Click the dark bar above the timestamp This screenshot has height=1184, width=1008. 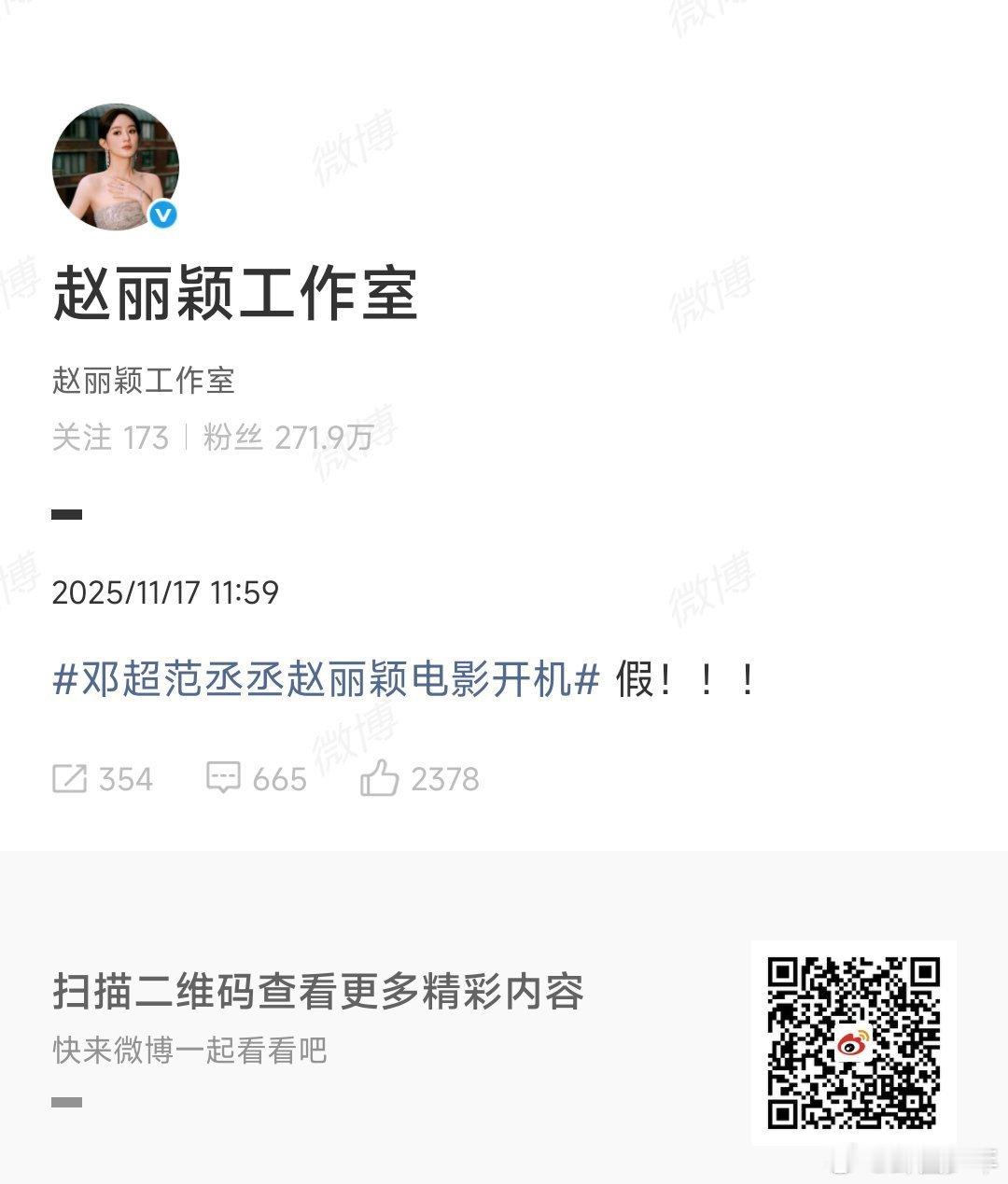point(66,512)
